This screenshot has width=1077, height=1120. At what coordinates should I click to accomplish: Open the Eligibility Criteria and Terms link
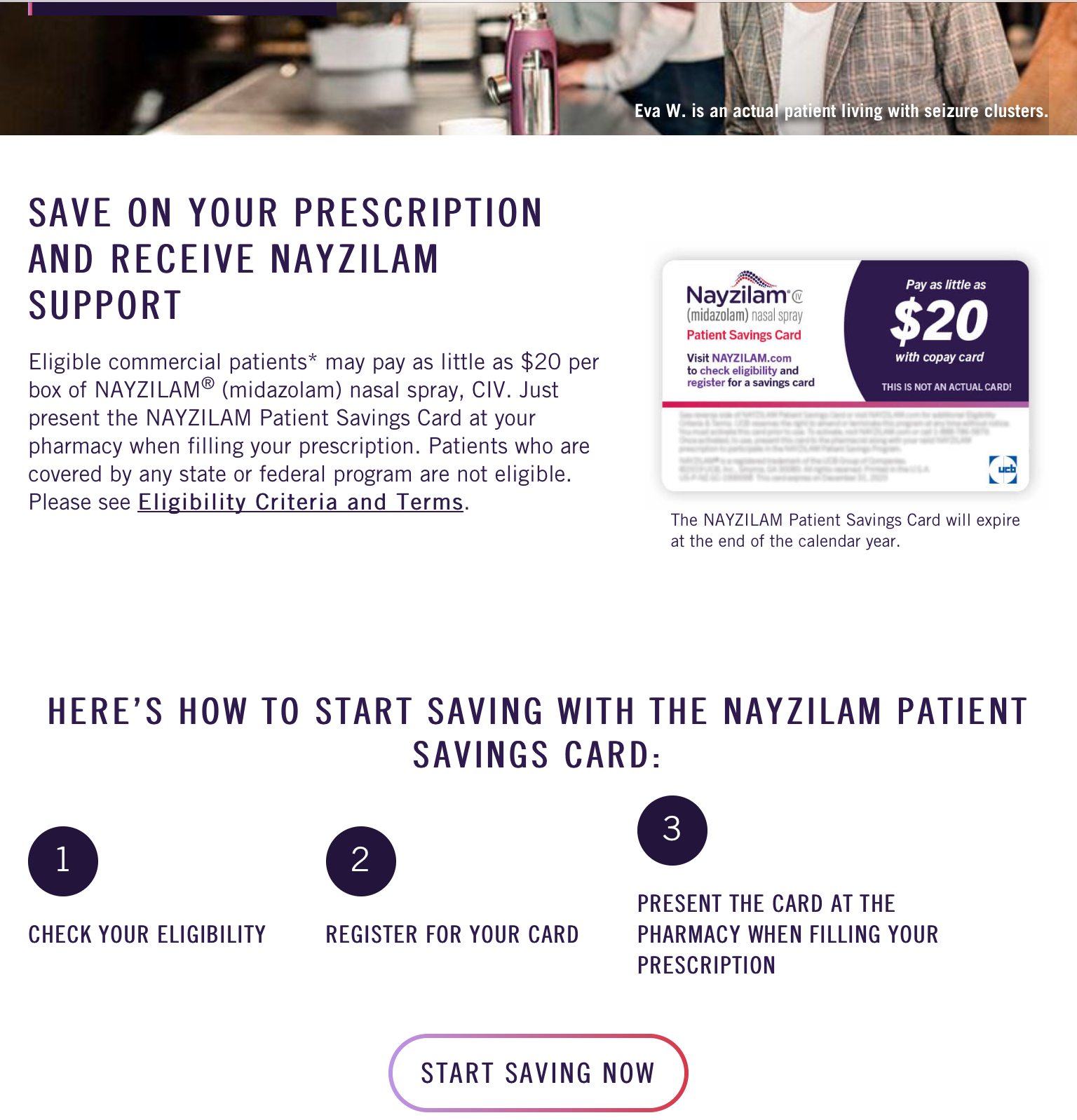[300, 503]
